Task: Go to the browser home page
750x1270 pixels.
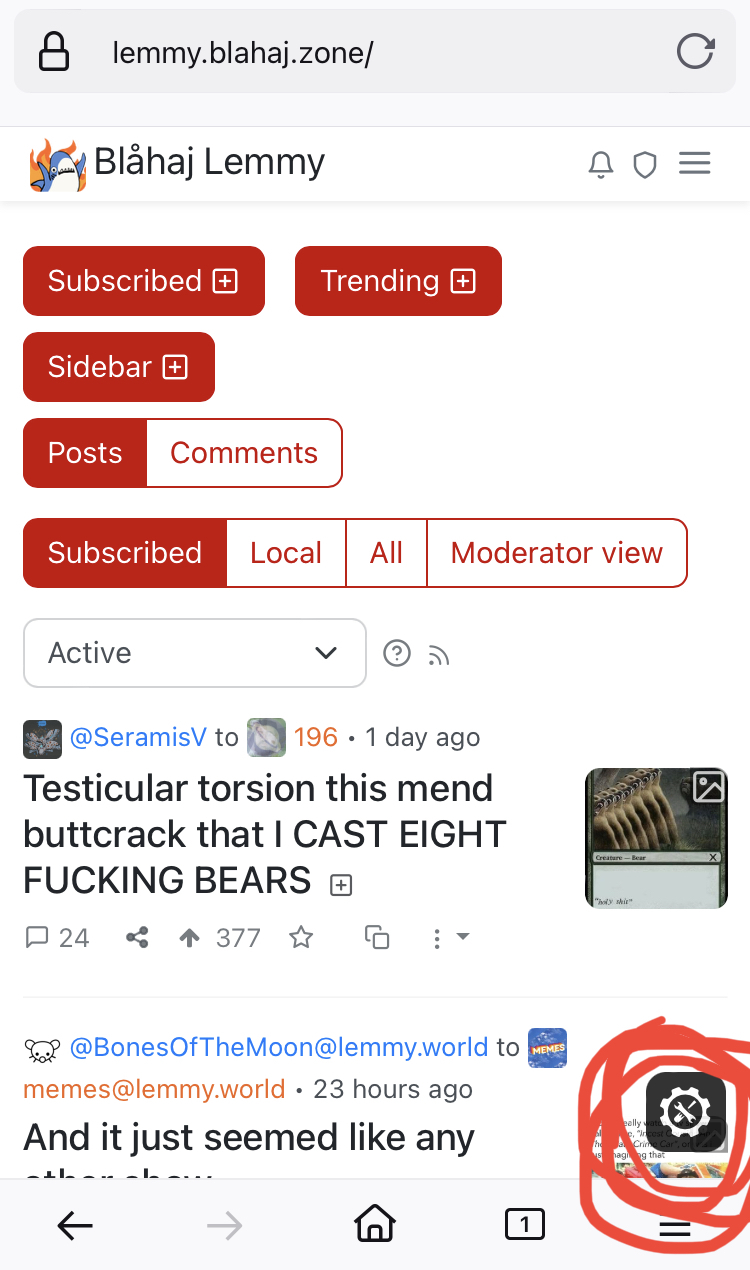Action: pos(375,1224)
